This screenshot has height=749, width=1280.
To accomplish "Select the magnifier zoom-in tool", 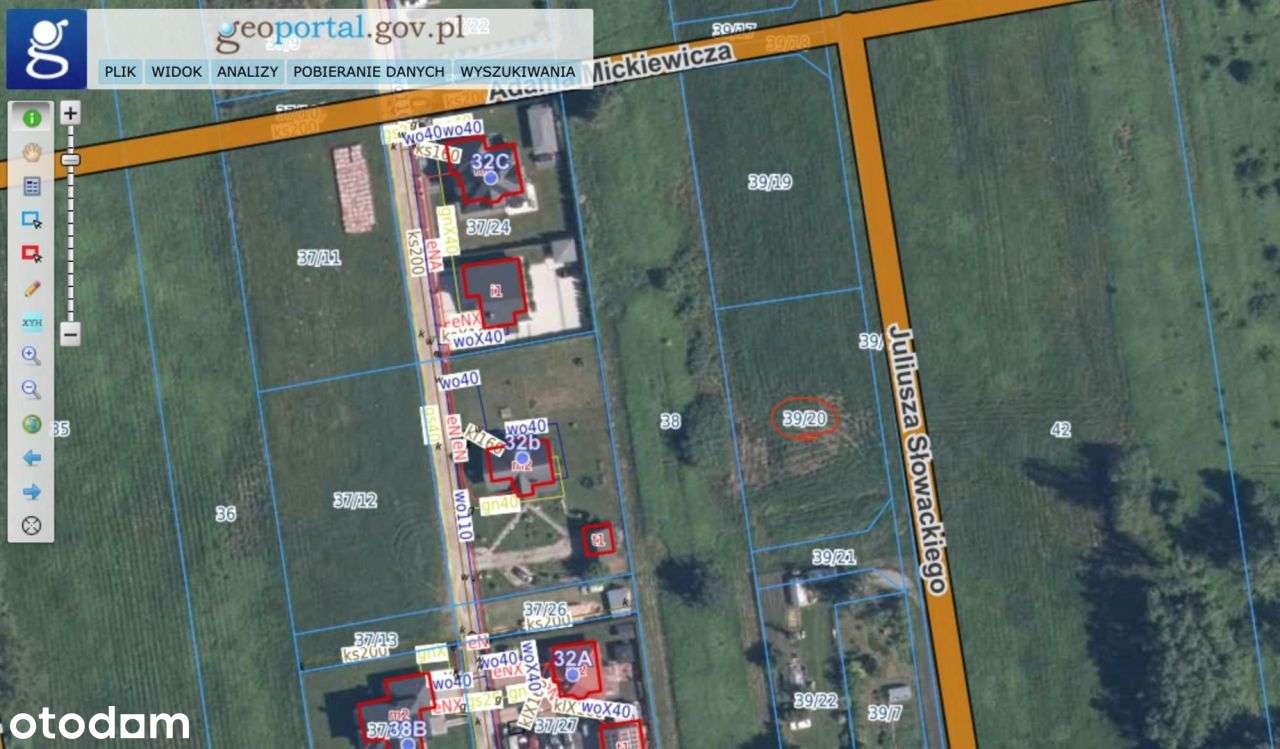I will 32,355.
